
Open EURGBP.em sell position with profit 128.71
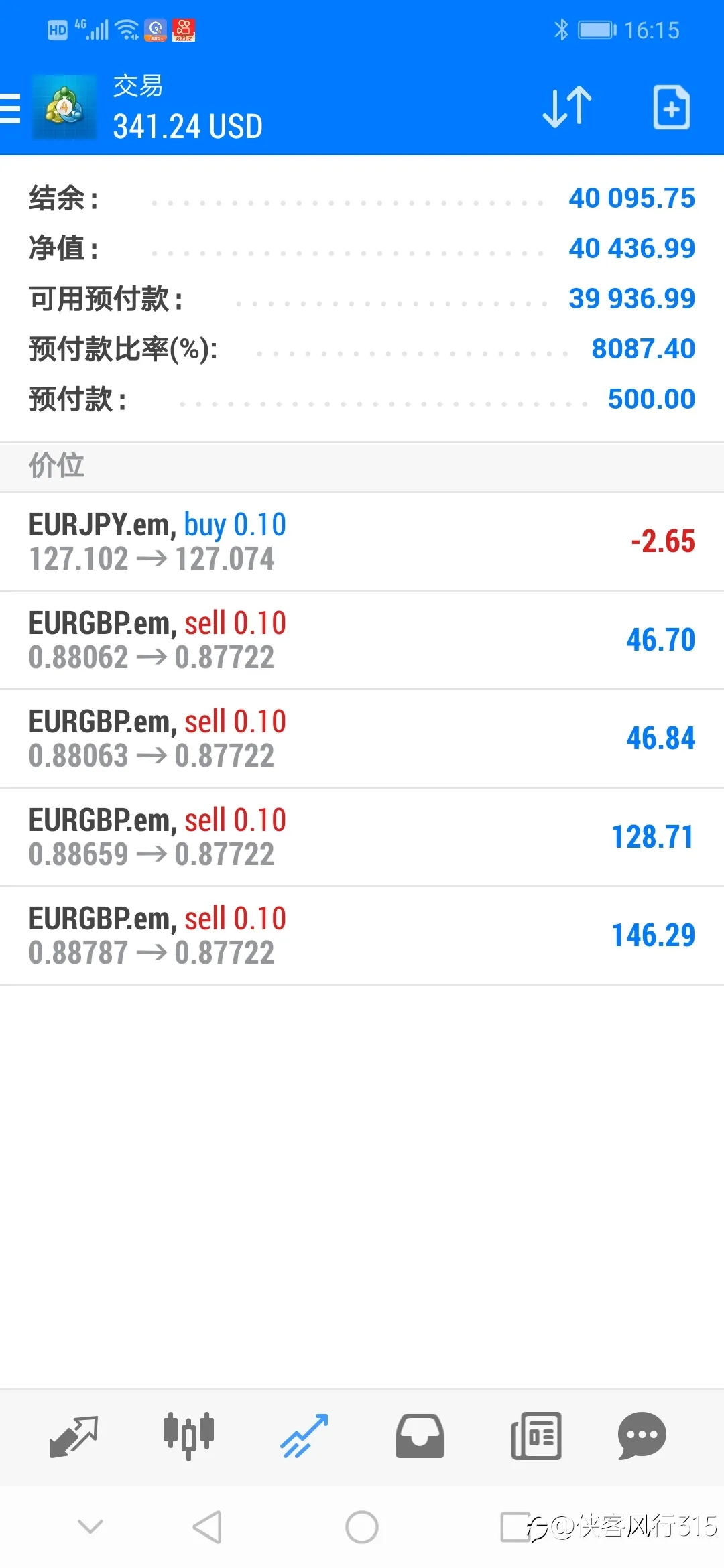click(x=362, y=838)
